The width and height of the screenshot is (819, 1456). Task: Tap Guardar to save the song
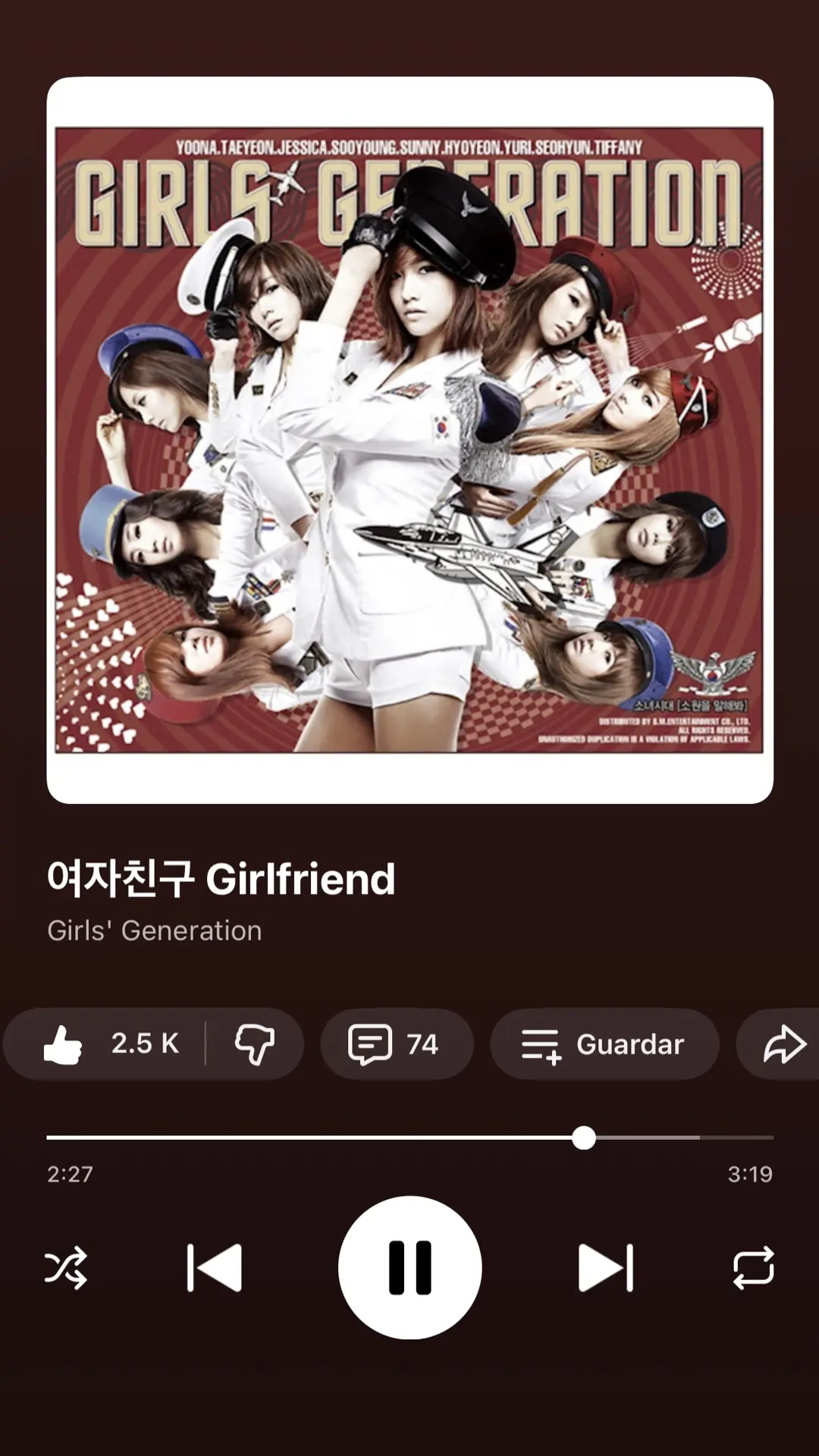coord(604,1044)
